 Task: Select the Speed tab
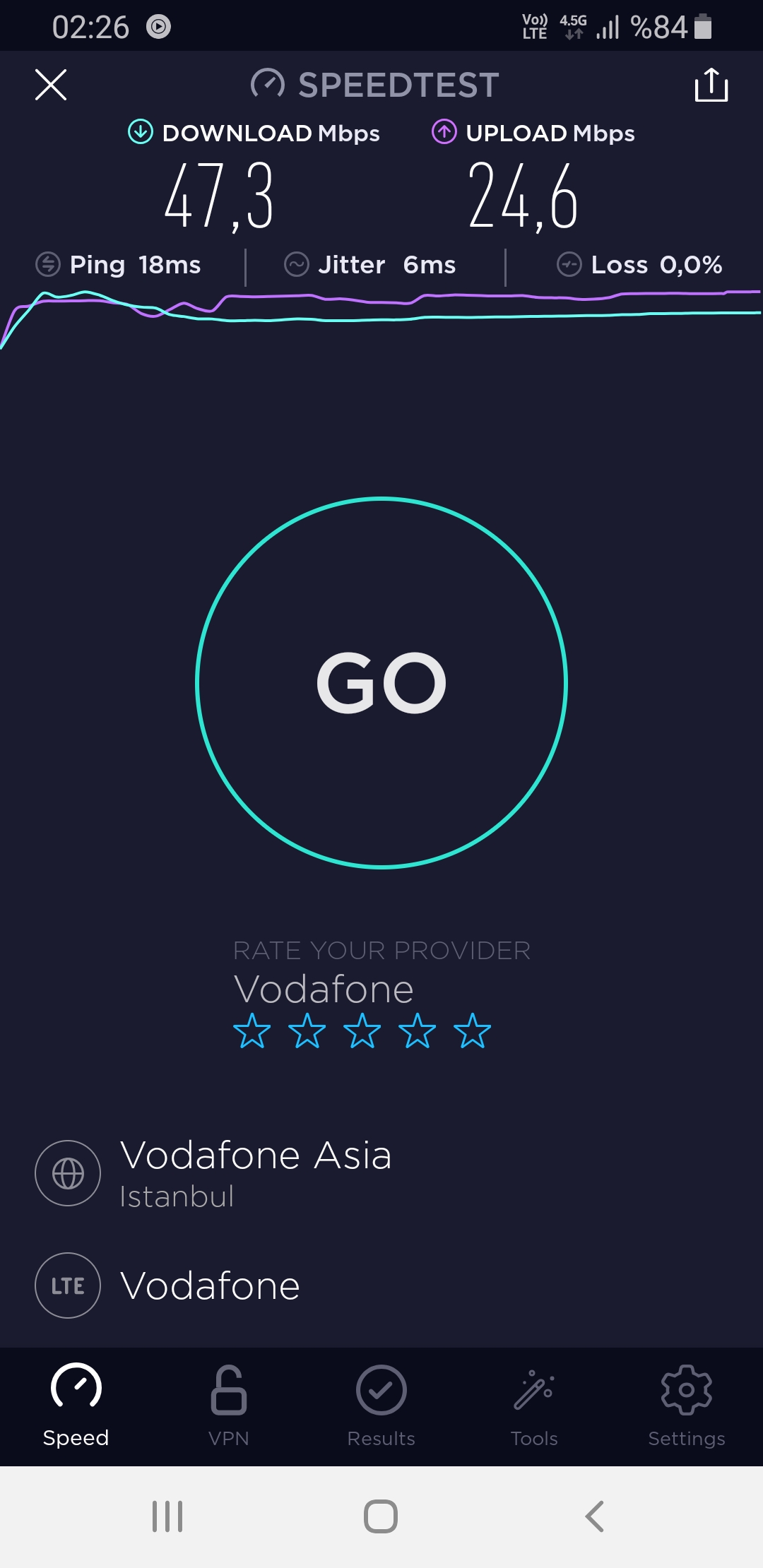tap(76, 1406)
